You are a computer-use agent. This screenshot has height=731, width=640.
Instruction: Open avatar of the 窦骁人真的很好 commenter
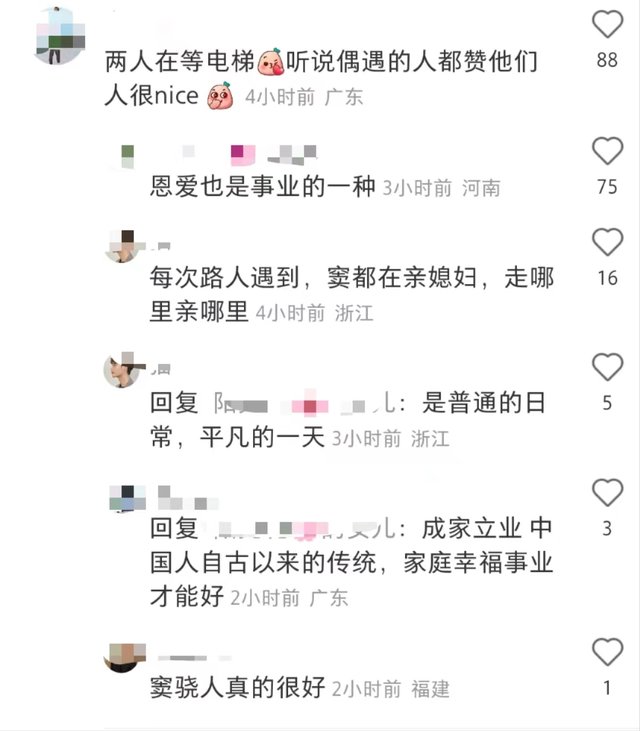pyautogui.click(x=126, y=656)
